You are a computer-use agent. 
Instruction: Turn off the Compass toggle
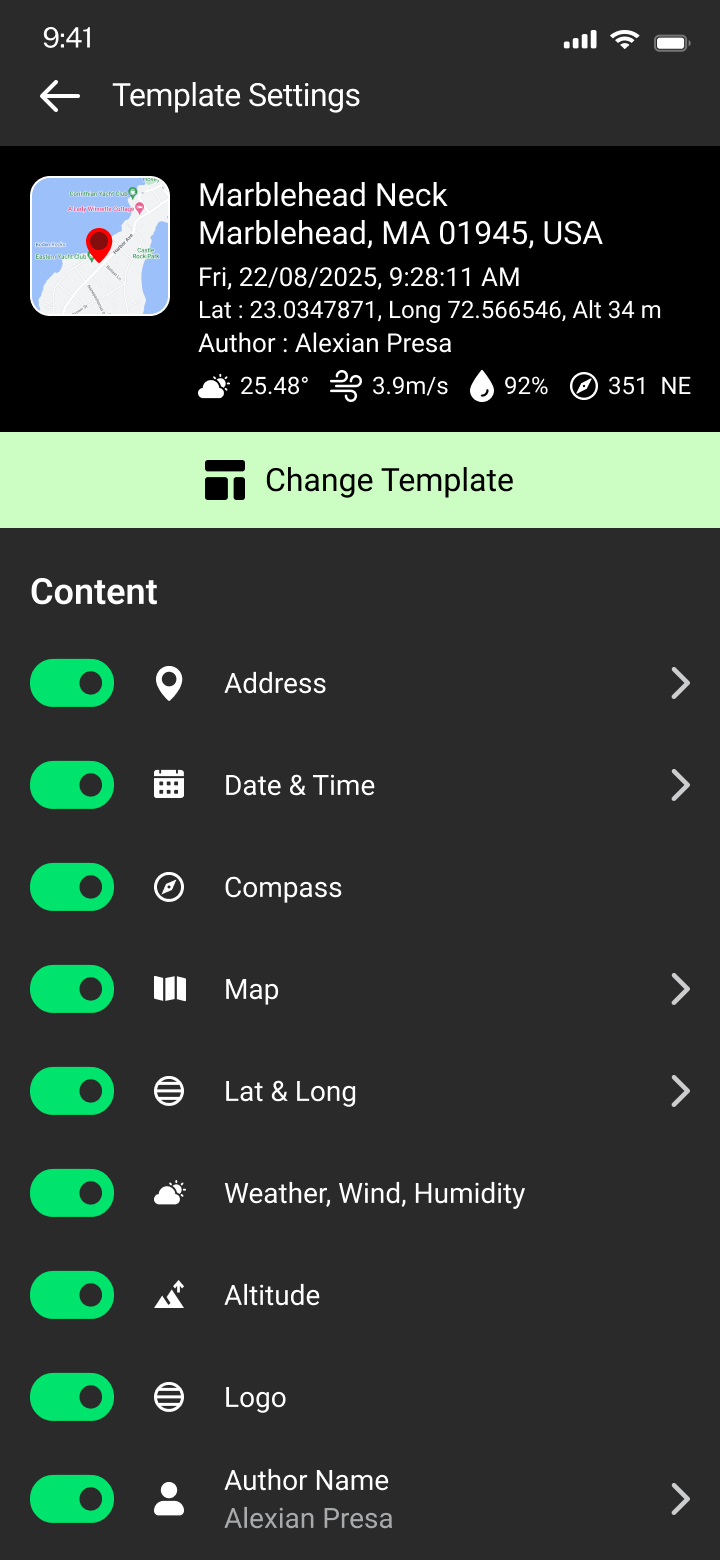click(x=72, y=887)
